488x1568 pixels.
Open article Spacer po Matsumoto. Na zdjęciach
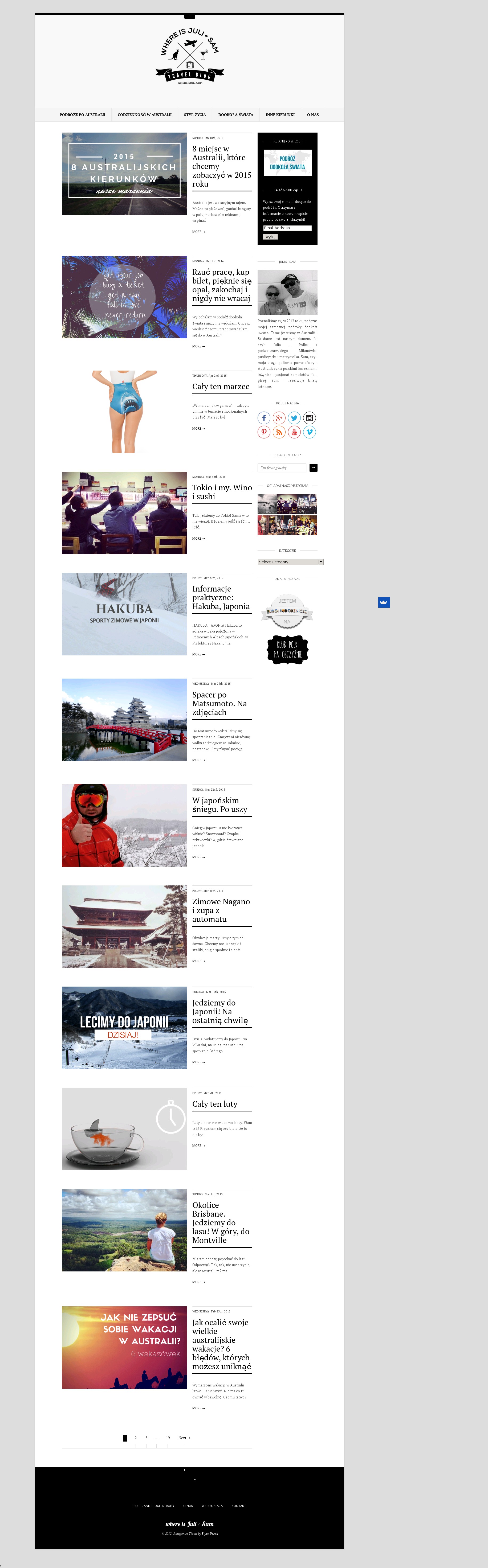219,703
